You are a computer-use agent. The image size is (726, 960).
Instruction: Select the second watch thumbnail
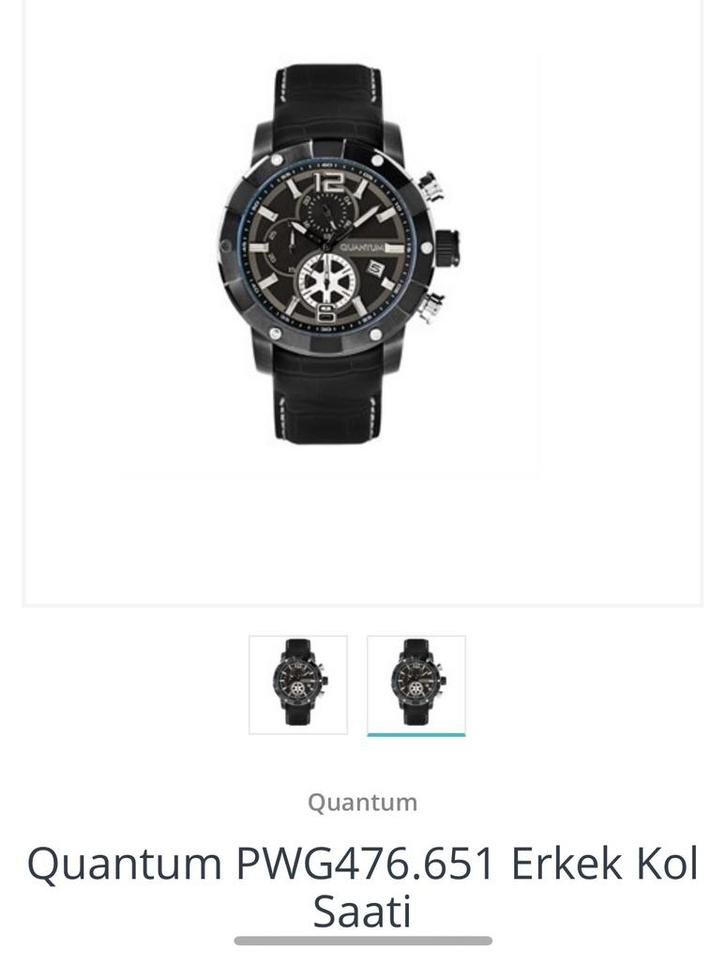pyautogui.click(x=416, y=685)
